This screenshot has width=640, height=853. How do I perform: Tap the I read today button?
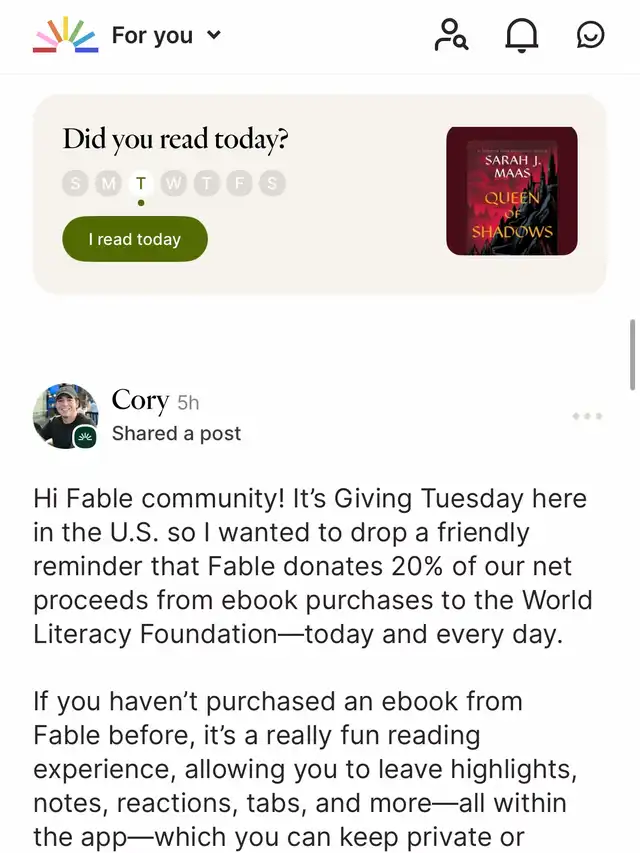point(135,240)
